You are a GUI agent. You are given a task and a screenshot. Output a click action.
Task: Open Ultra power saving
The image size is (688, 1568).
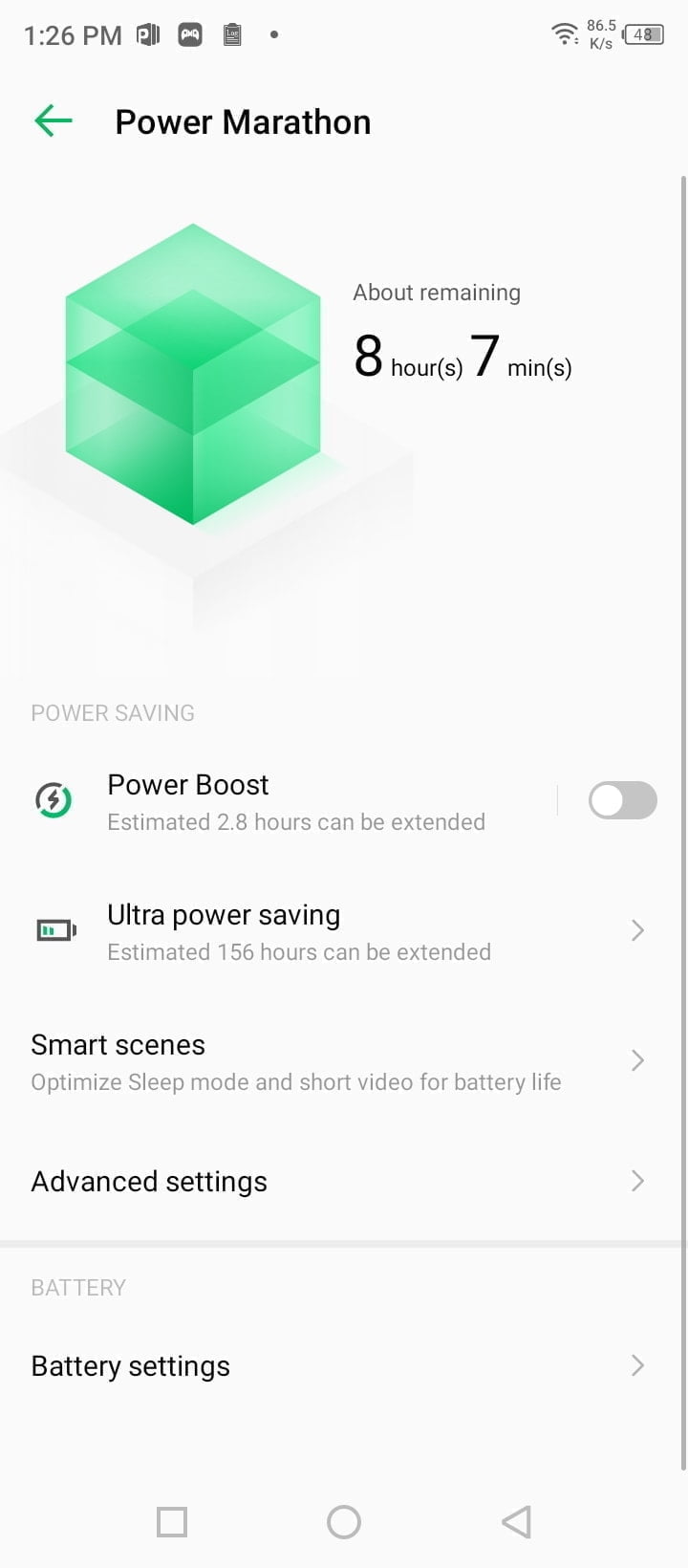click(x=342, y=931)
